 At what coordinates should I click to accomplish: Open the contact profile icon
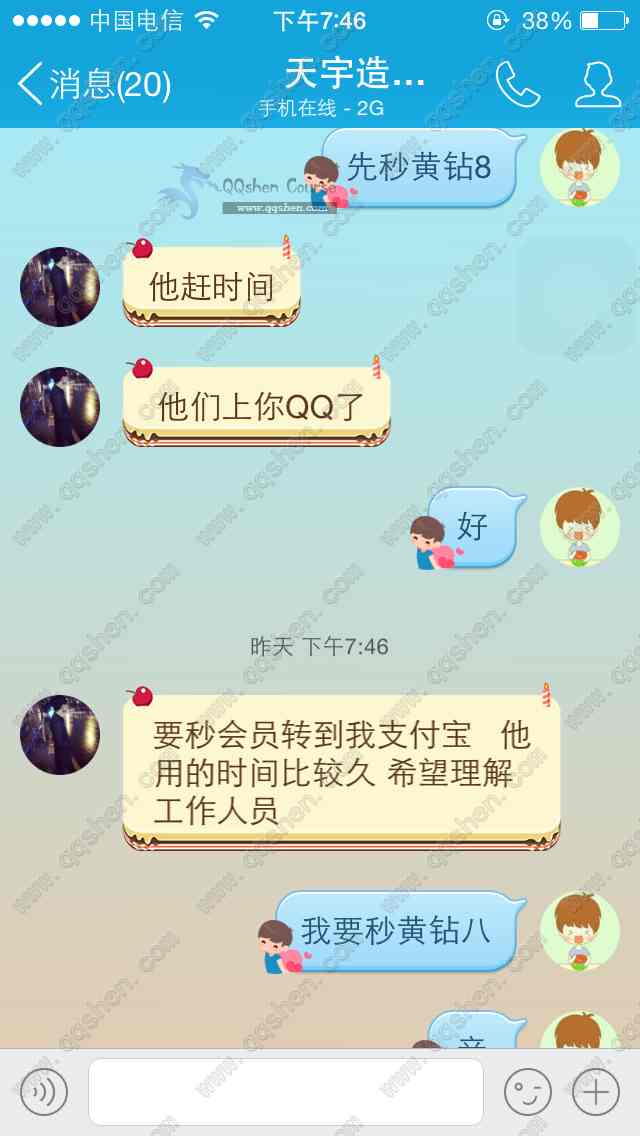(598, 85)
